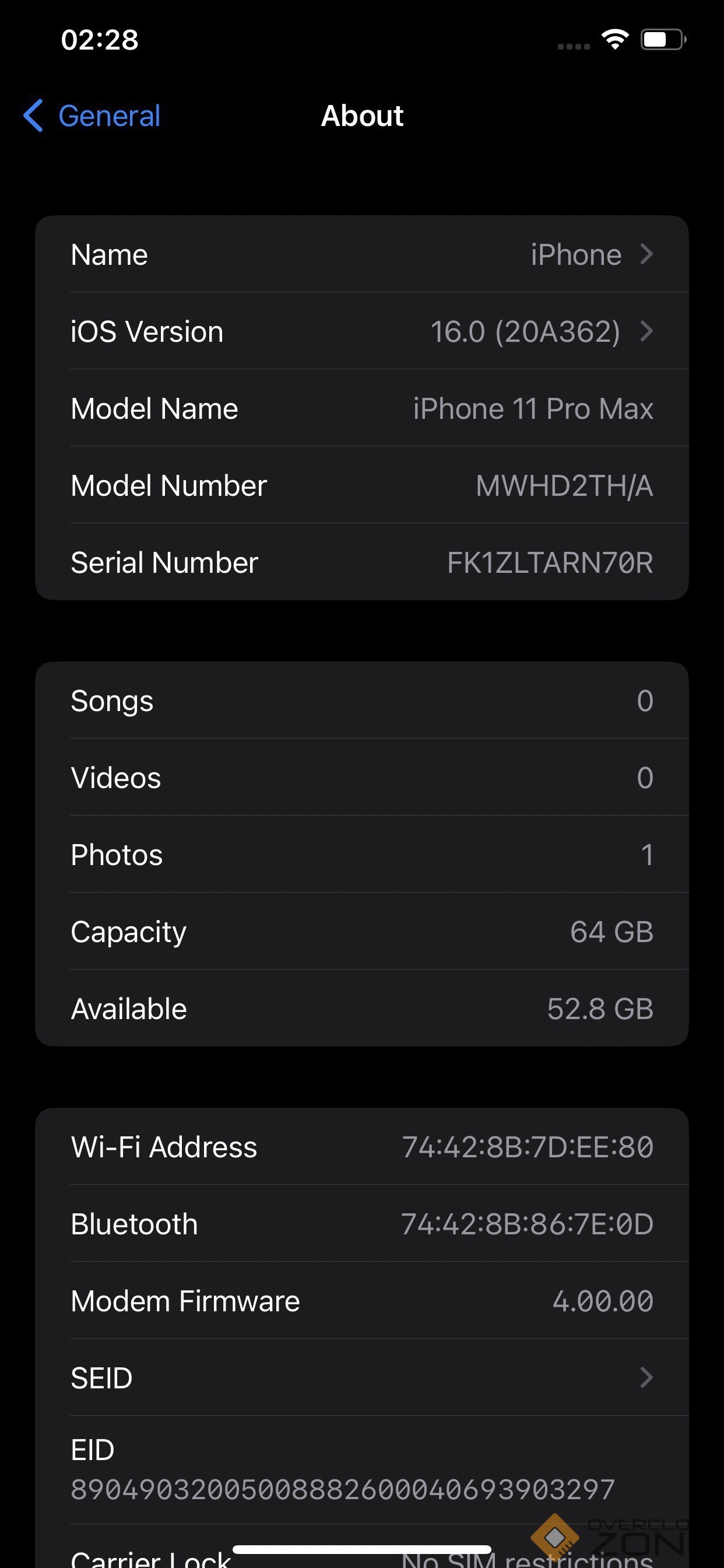Open the SEID row

(361, 1378)
